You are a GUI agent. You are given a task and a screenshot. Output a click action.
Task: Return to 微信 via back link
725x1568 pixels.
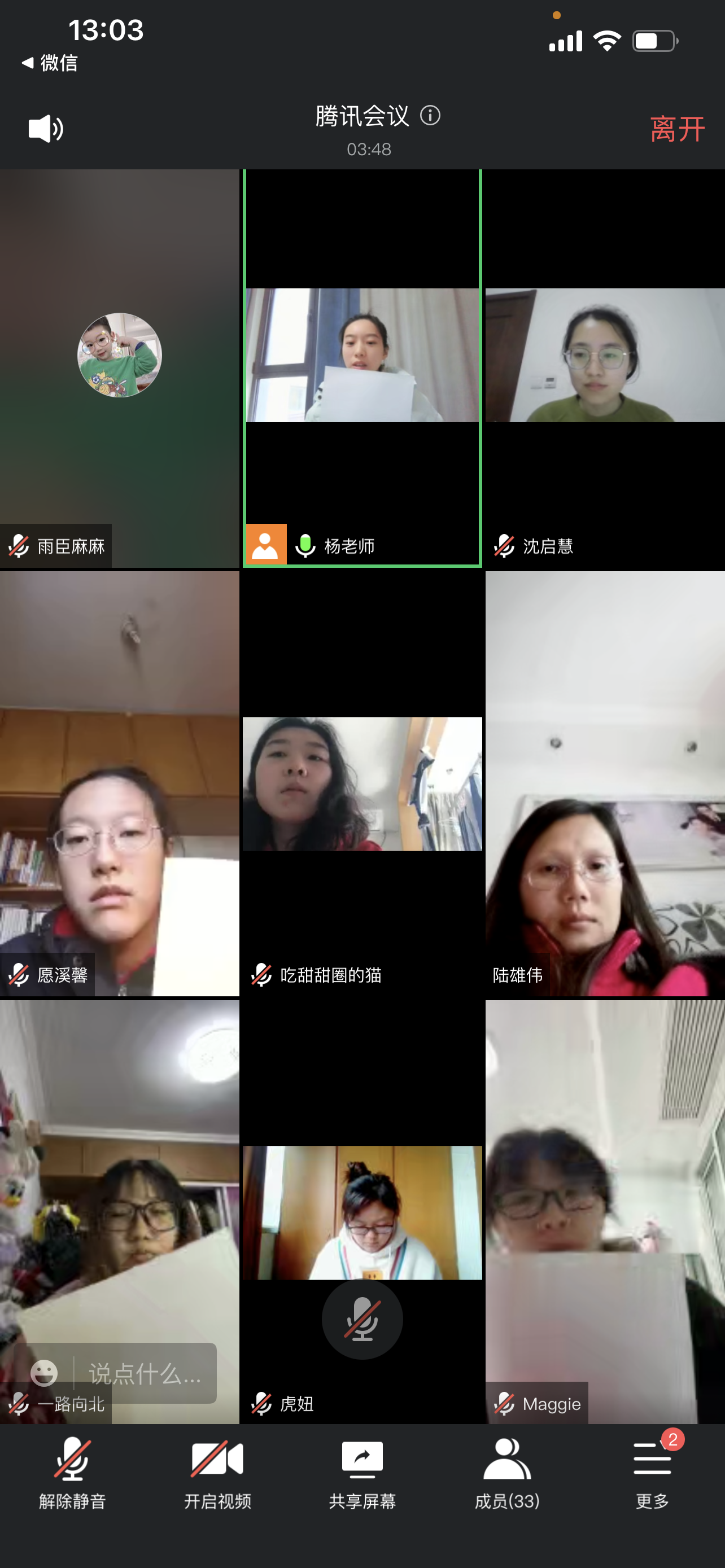(x=50, y=63)
